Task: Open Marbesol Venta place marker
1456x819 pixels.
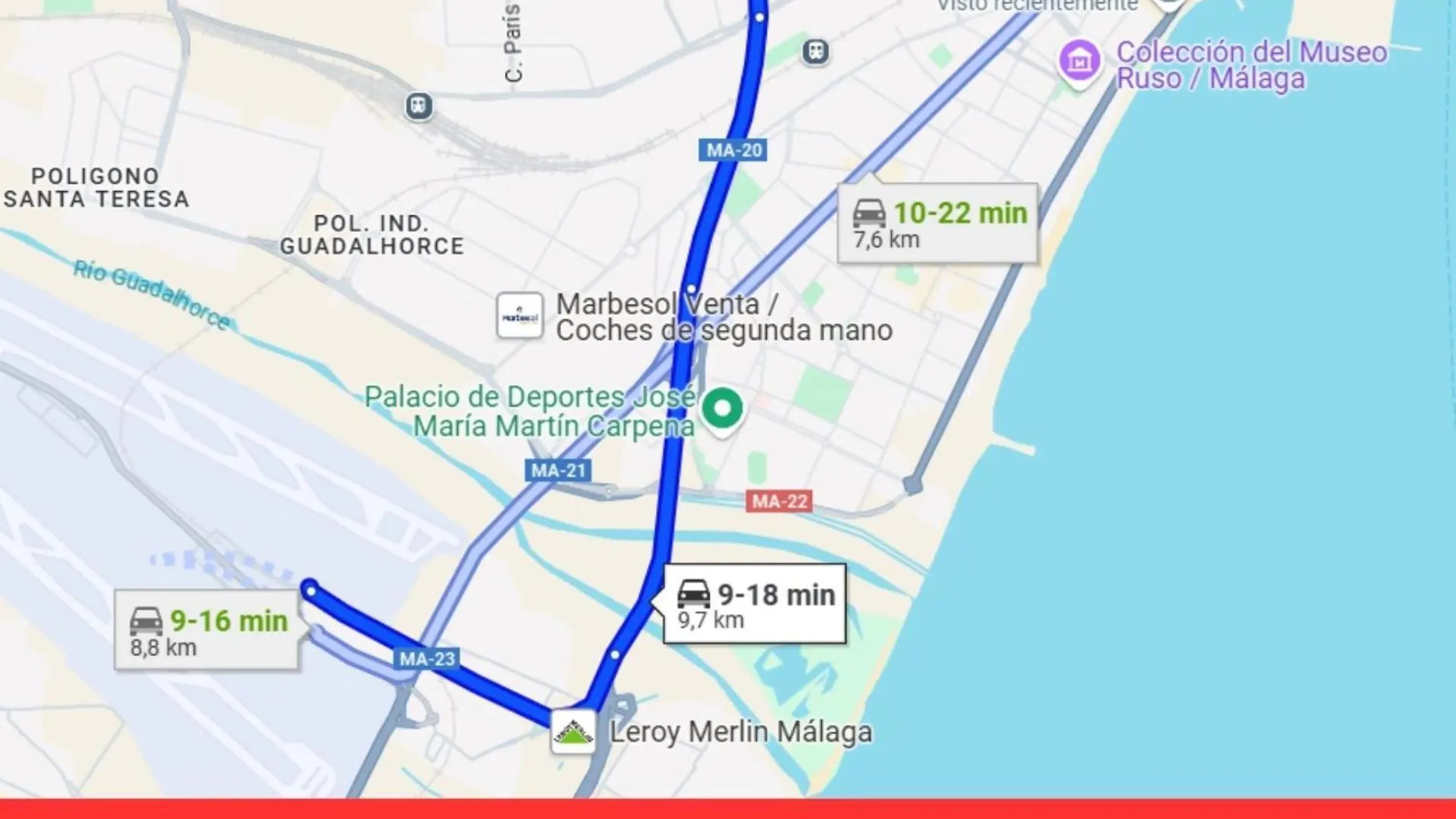Action: pyautogui.click(x=519, y=316)
